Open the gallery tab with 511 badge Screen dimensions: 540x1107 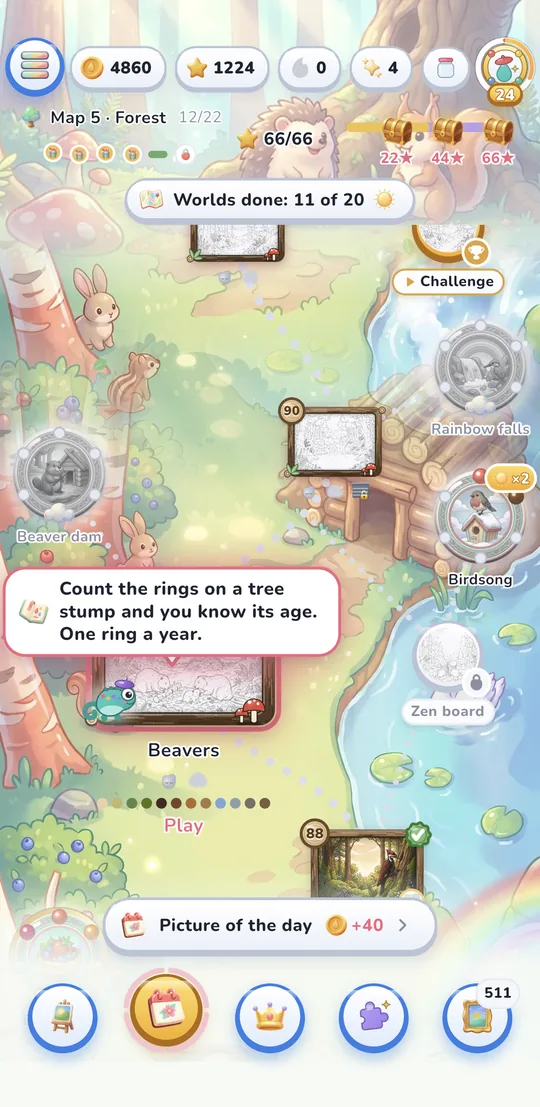pyautogui.click(x=477, y=1018)
